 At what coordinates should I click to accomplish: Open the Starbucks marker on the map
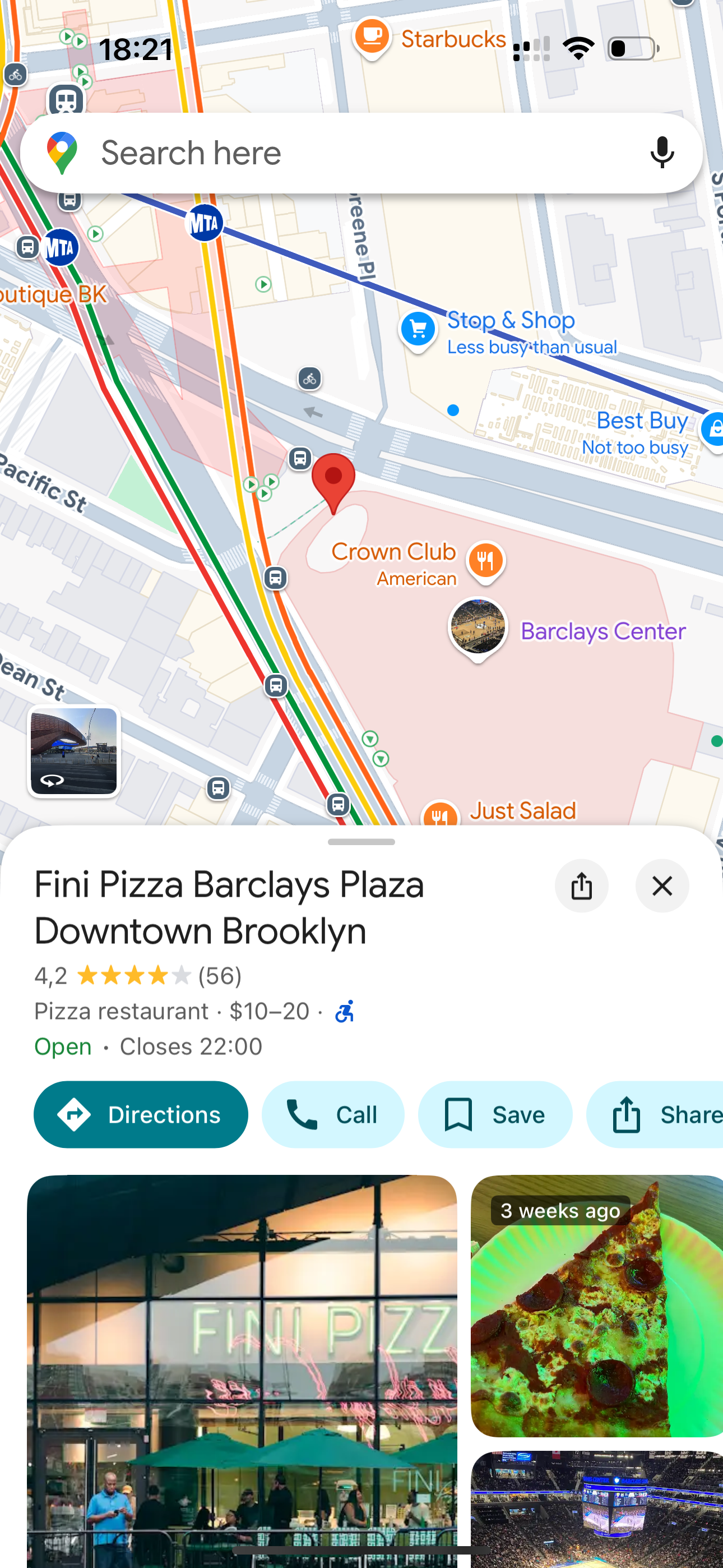coord(372,36)
